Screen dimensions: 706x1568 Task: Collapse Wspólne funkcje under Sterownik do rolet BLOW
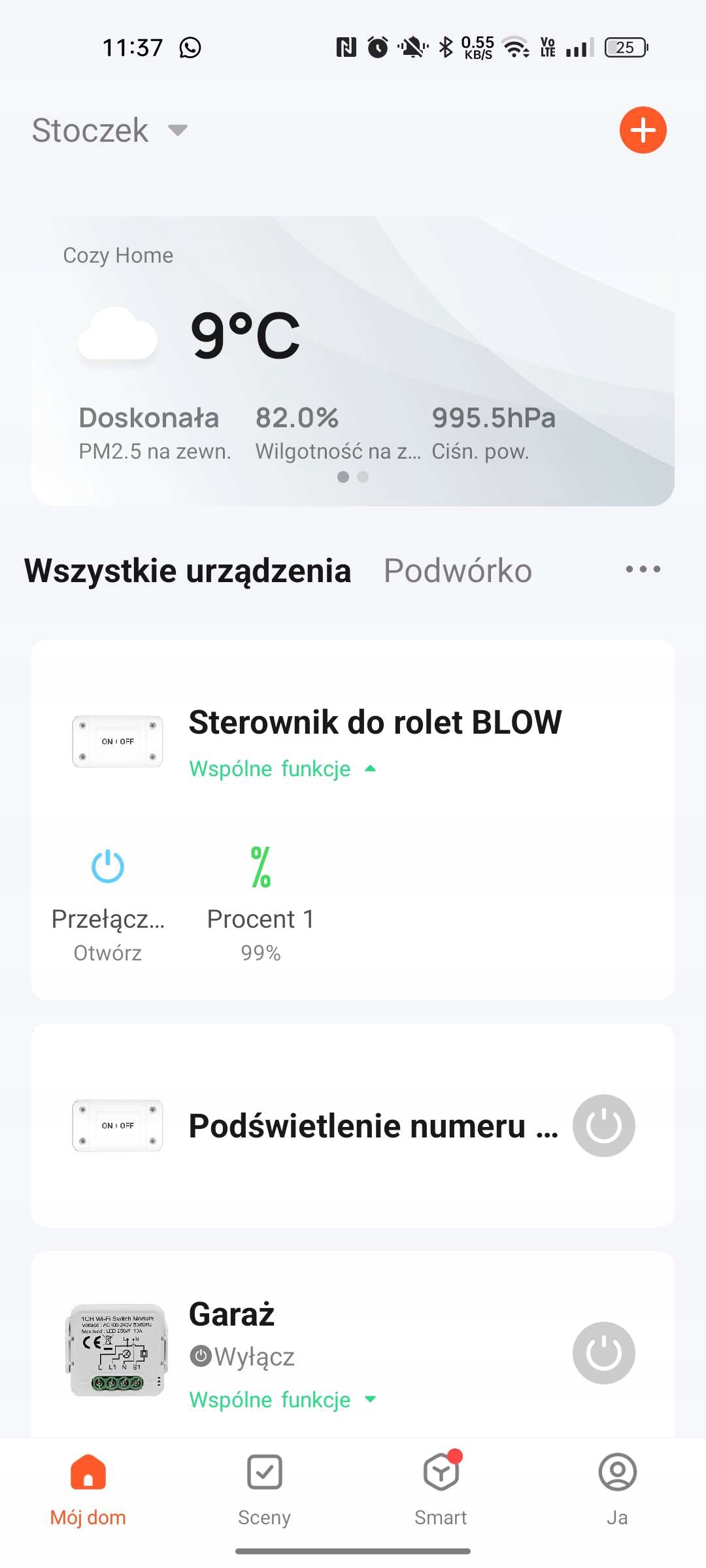(x=282, y=769)
